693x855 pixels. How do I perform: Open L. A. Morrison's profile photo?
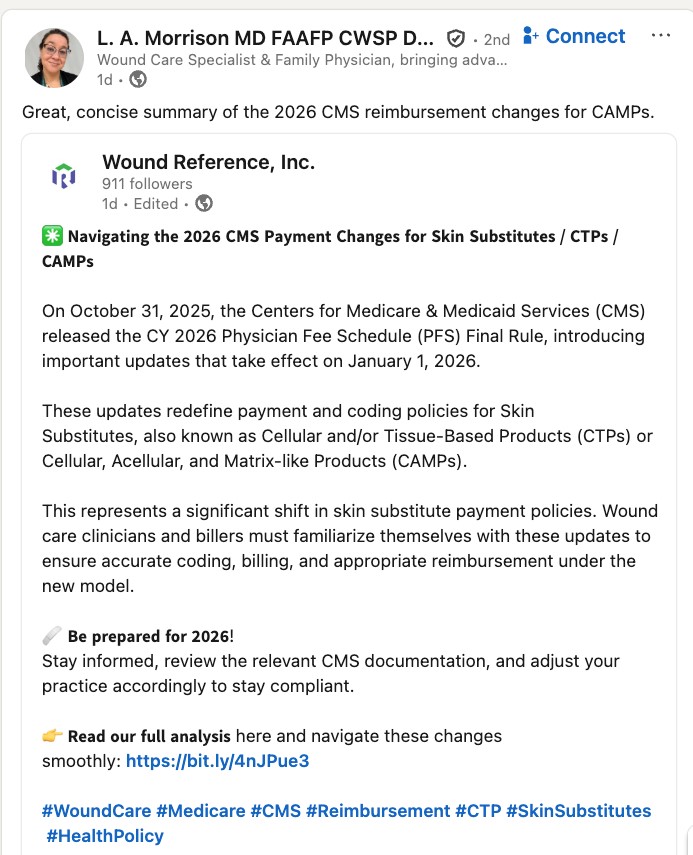tap(54, 58)
